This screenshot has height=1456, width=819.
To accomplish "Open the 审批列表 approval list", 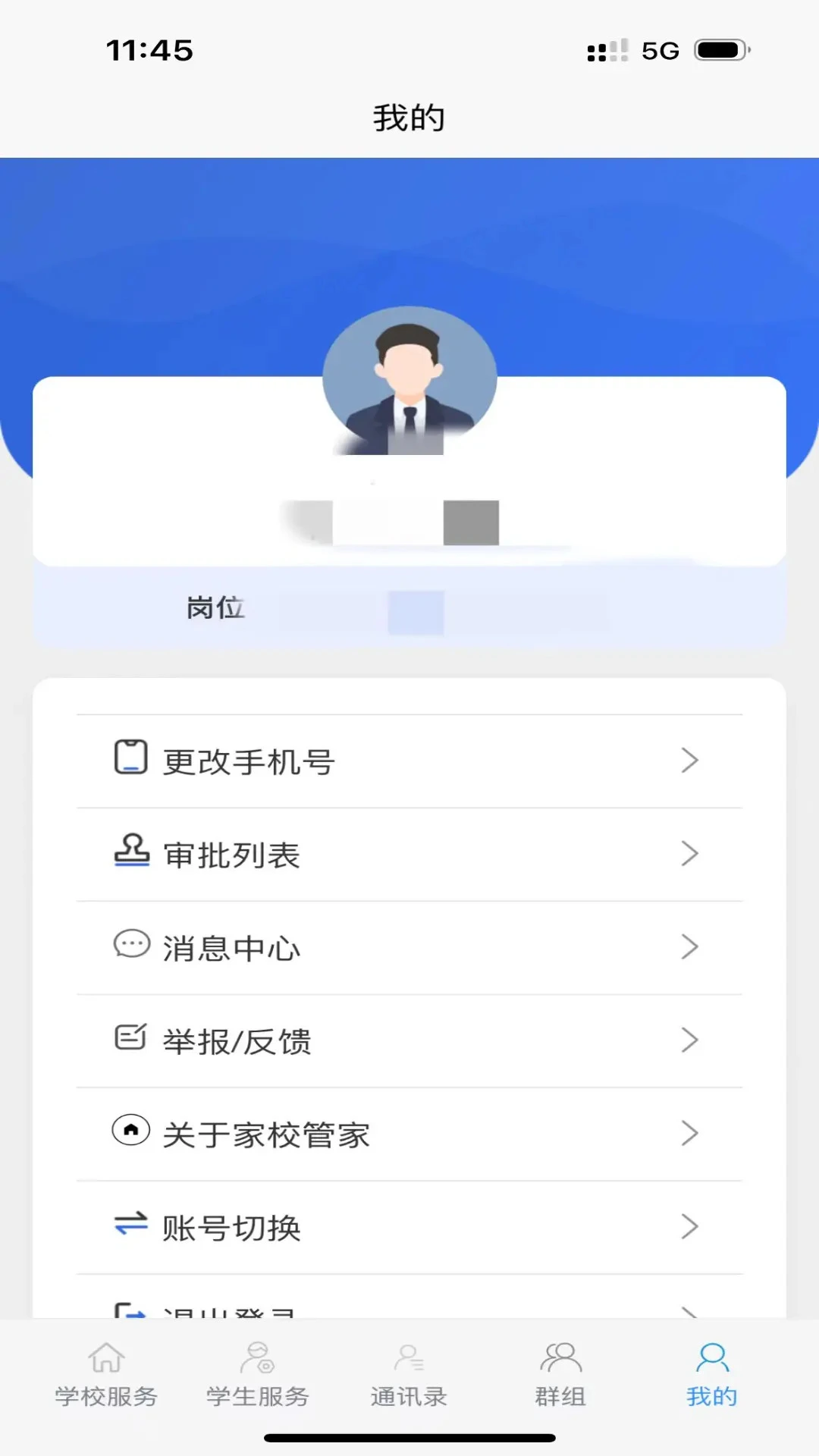I will (408, 855).
